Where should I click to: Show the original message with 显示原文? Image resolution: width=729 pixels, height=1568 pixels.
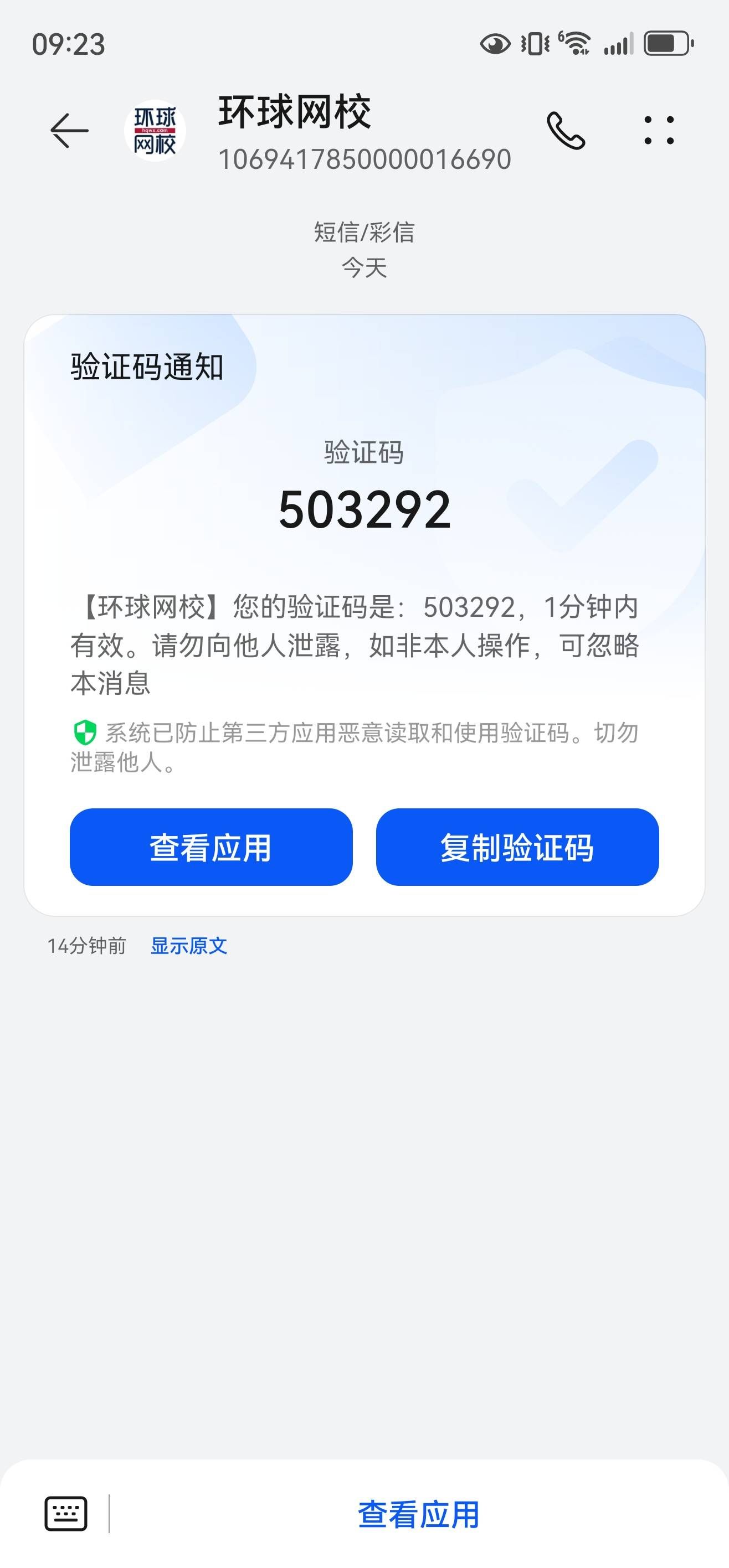point(189,945)
